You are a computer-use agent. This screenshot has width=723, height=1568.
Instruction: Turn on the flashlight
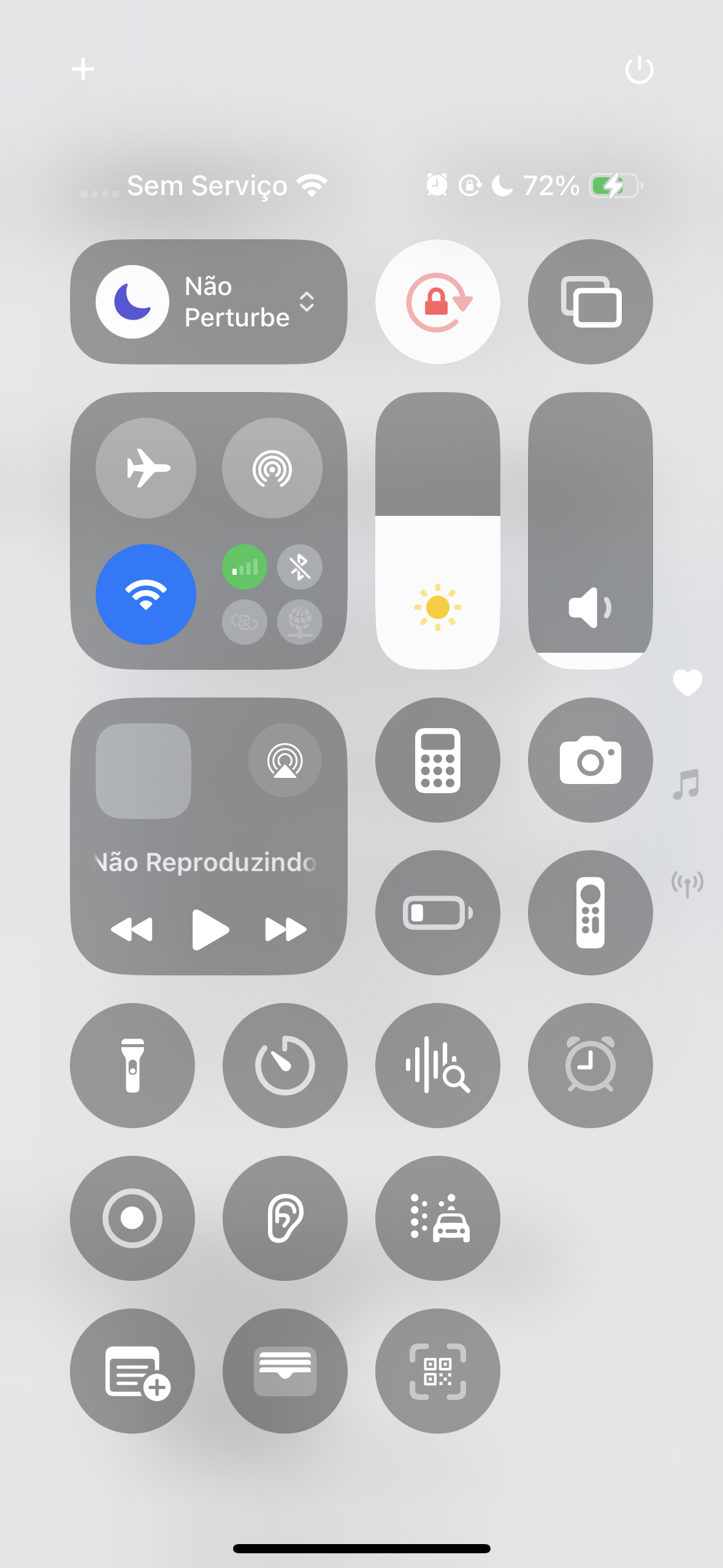[132, 1066]
